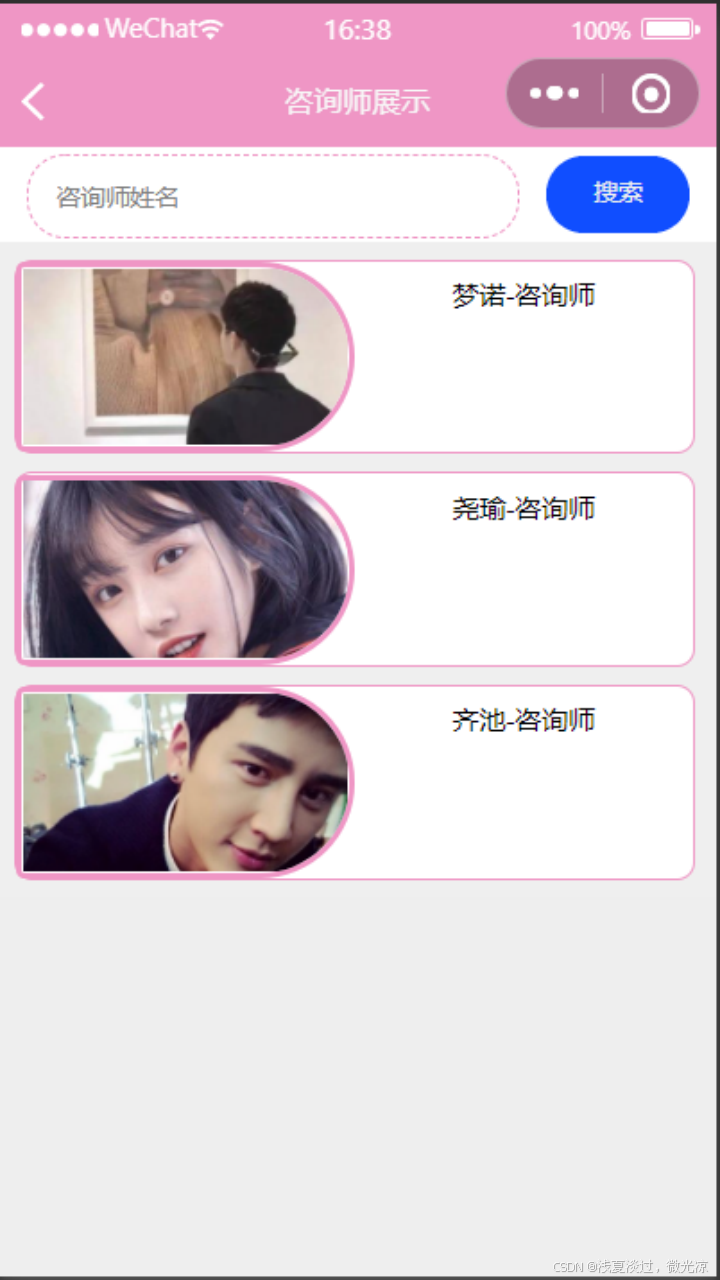Open the 齐池-咨询师 card
The image size is (720, 1280).
pyautogui.click(x=355, y=782)
